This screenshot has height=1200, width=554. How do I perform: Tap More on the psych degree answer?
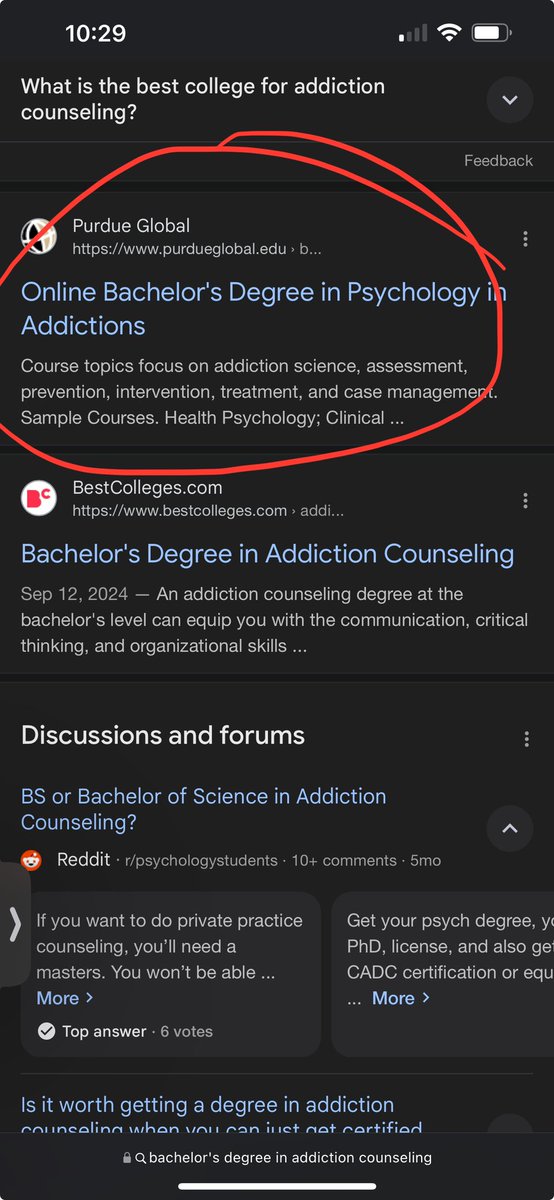[x=400, y=998]
